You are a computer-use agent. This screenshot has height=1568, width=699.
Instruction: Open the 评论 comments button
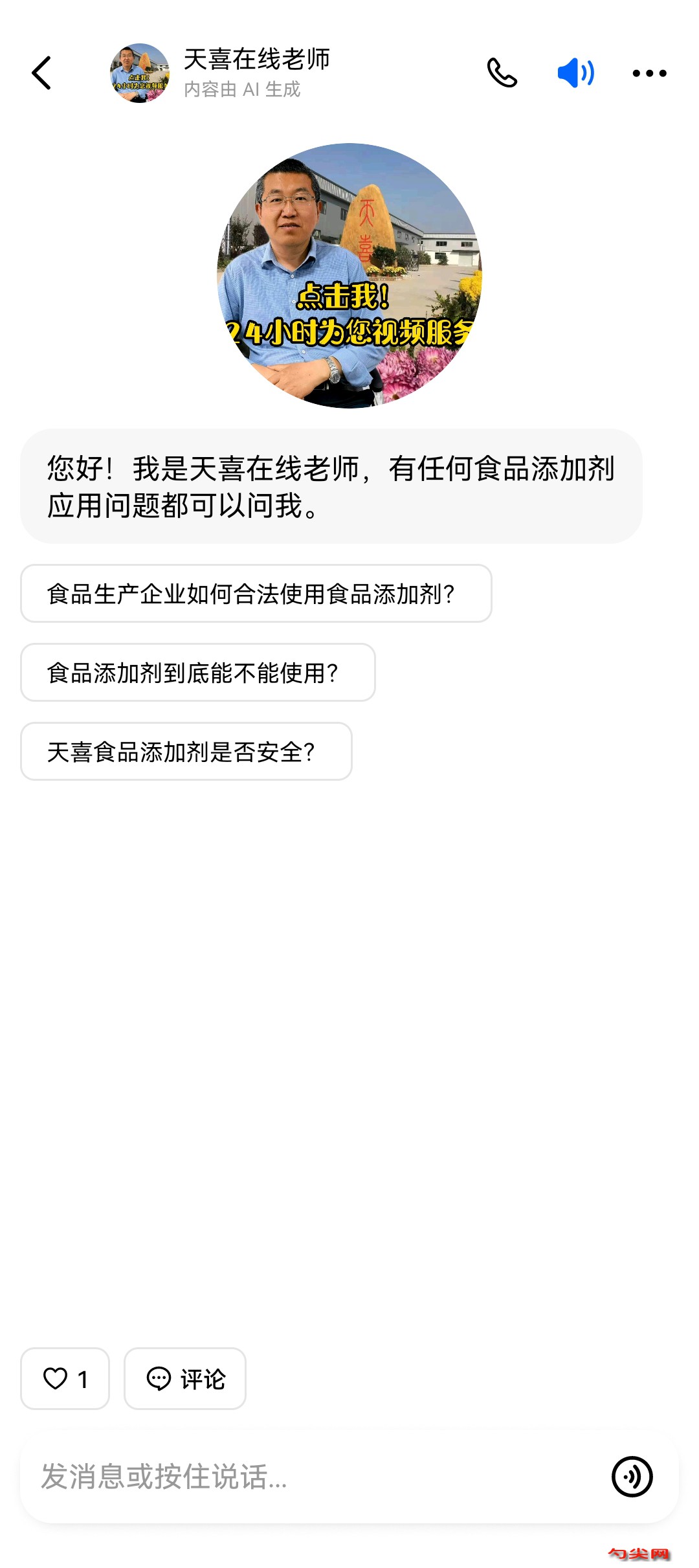pos(185,1378)
